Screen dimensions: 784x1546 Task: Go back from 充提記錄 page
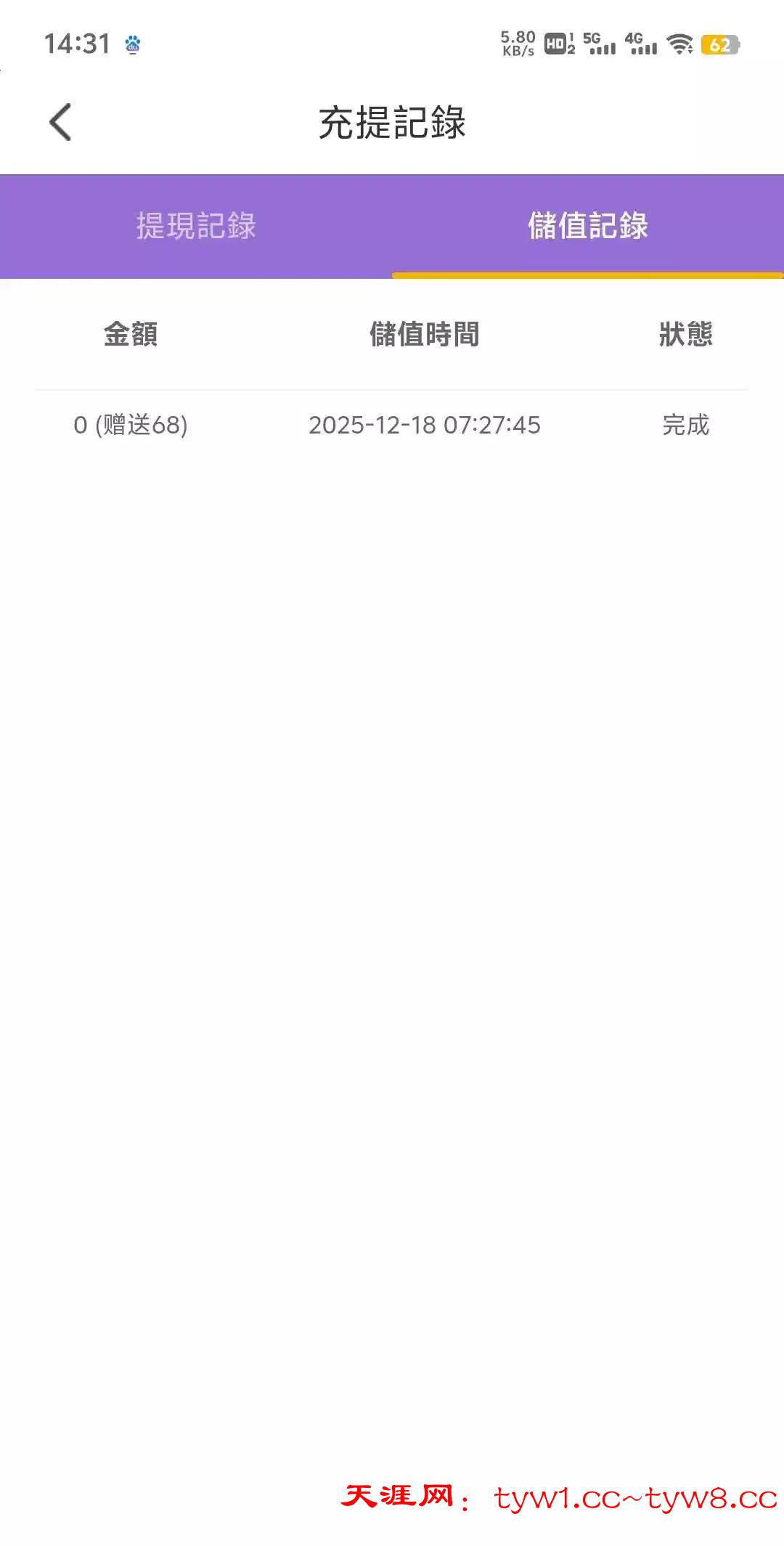(x=60, y=122)
